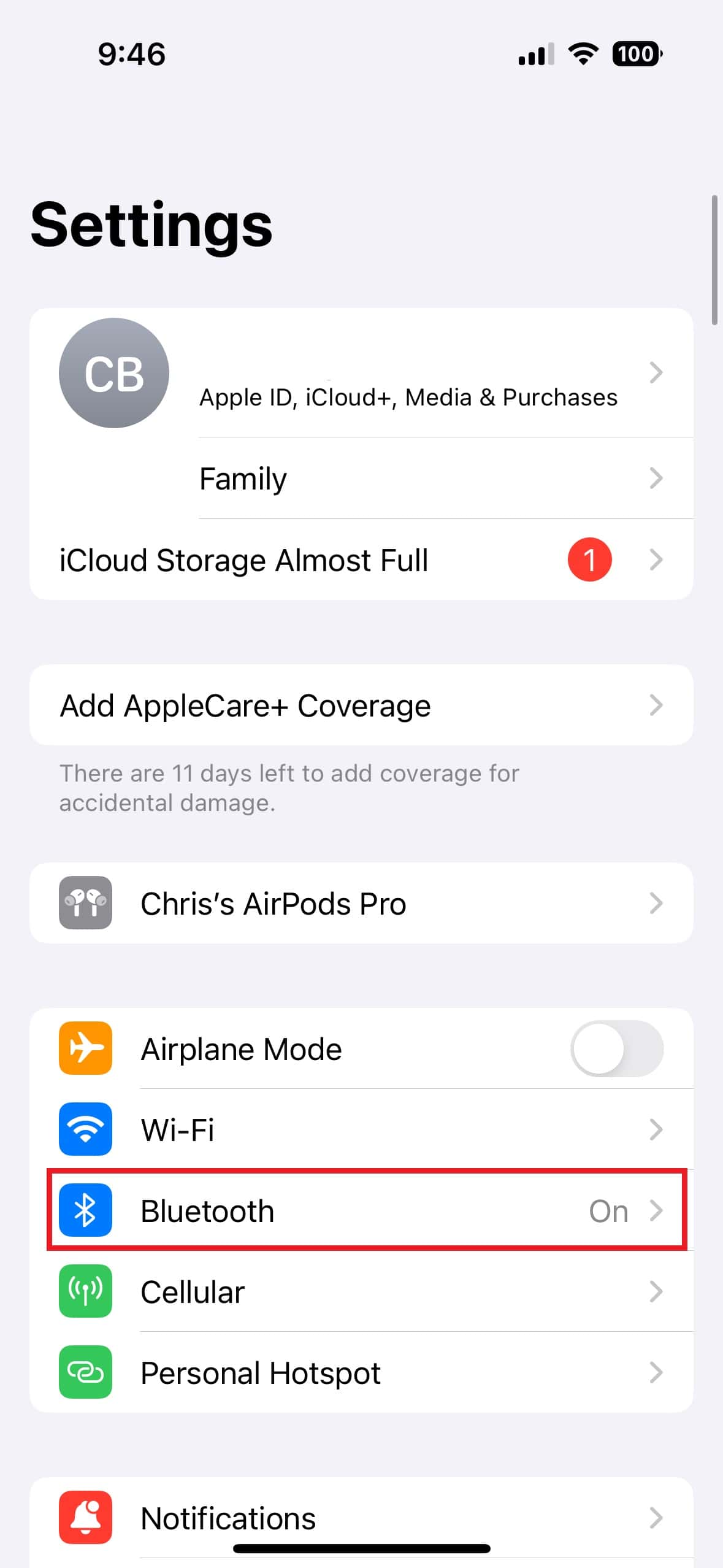Open Chris's AirPods Pro settings

click(x=361, y=904)
